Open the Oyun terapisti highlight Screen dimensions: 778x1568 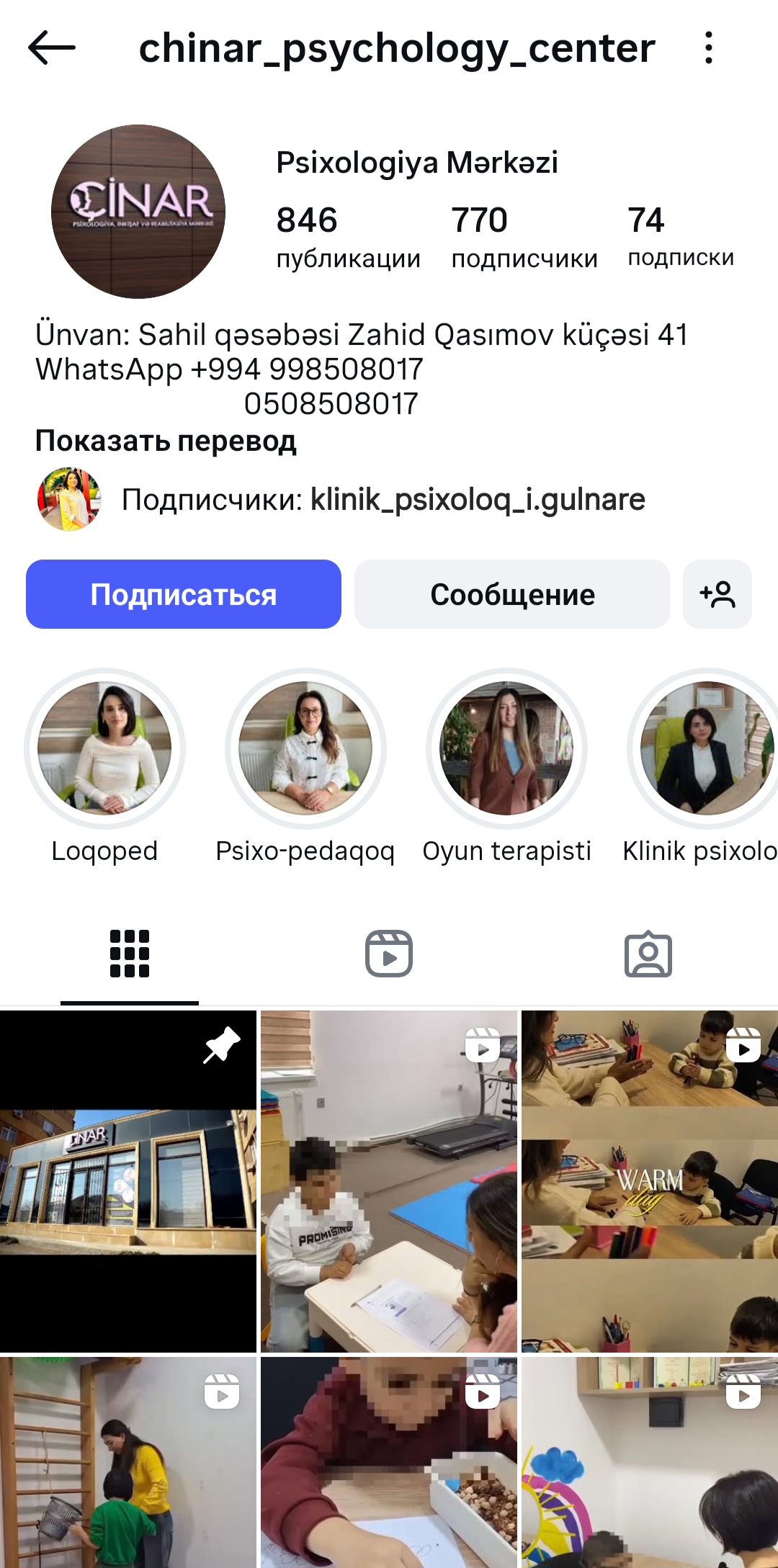(506, 749)
